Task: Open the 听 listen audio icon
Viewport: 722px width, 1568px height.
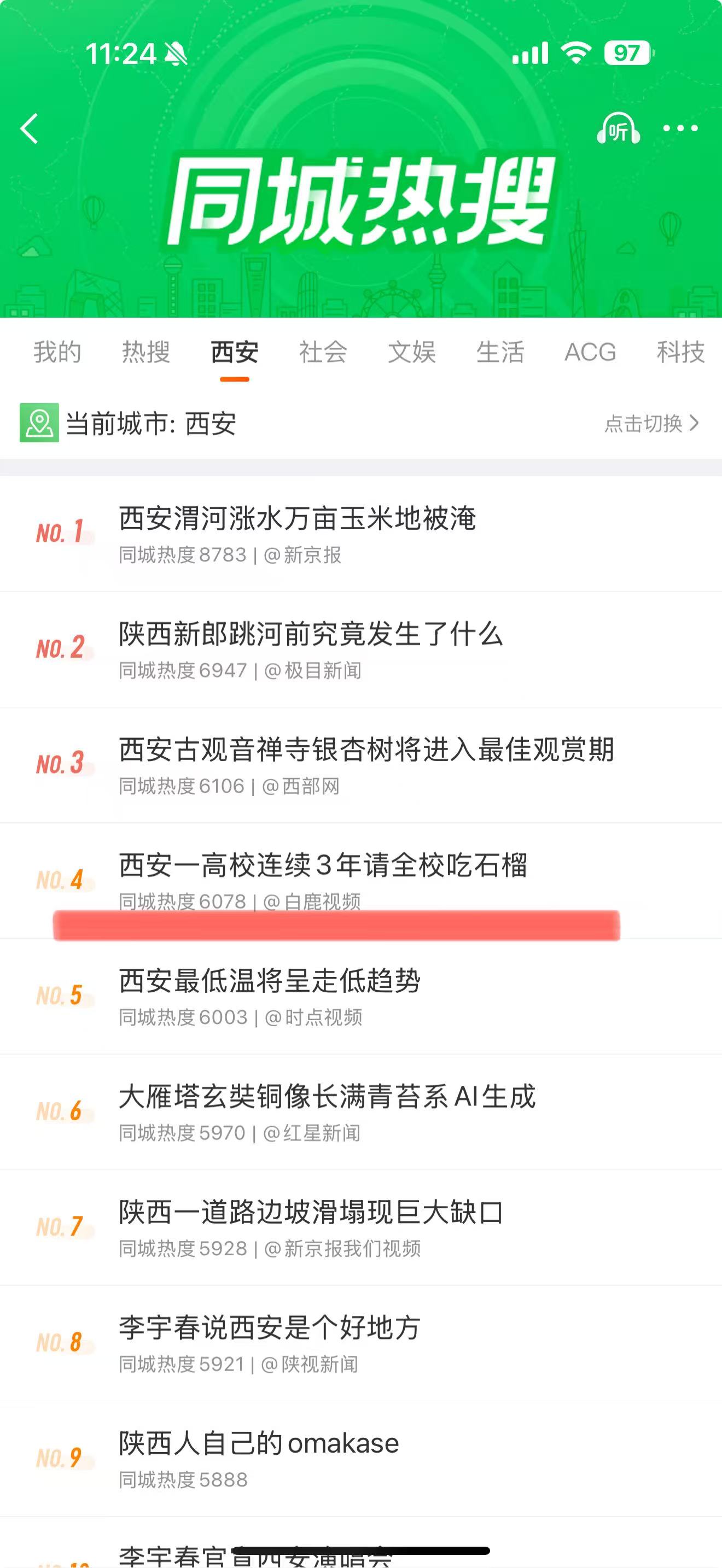Action: [618, 129]
